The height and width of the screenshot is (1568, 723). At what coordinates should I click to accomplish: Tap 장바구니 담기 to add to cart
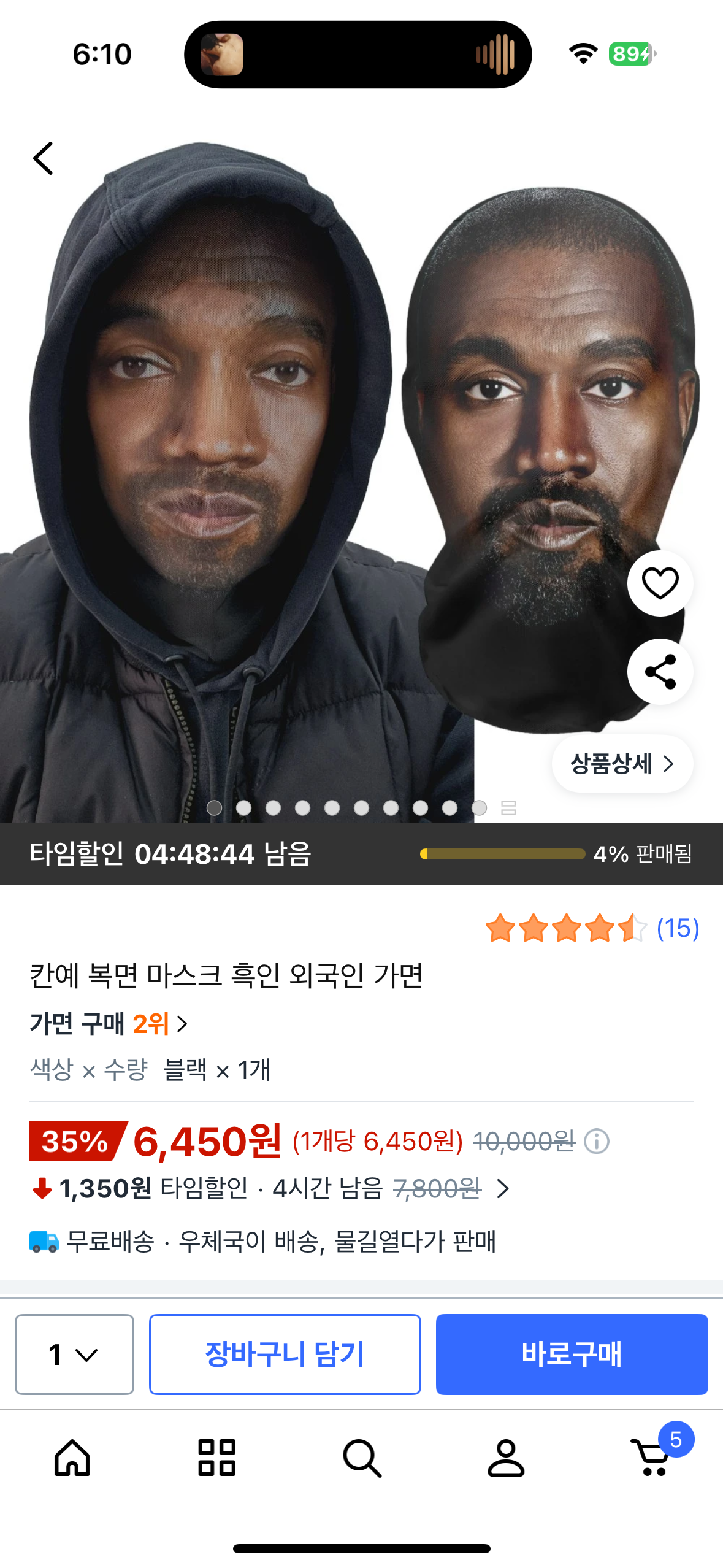point(285,1354)
